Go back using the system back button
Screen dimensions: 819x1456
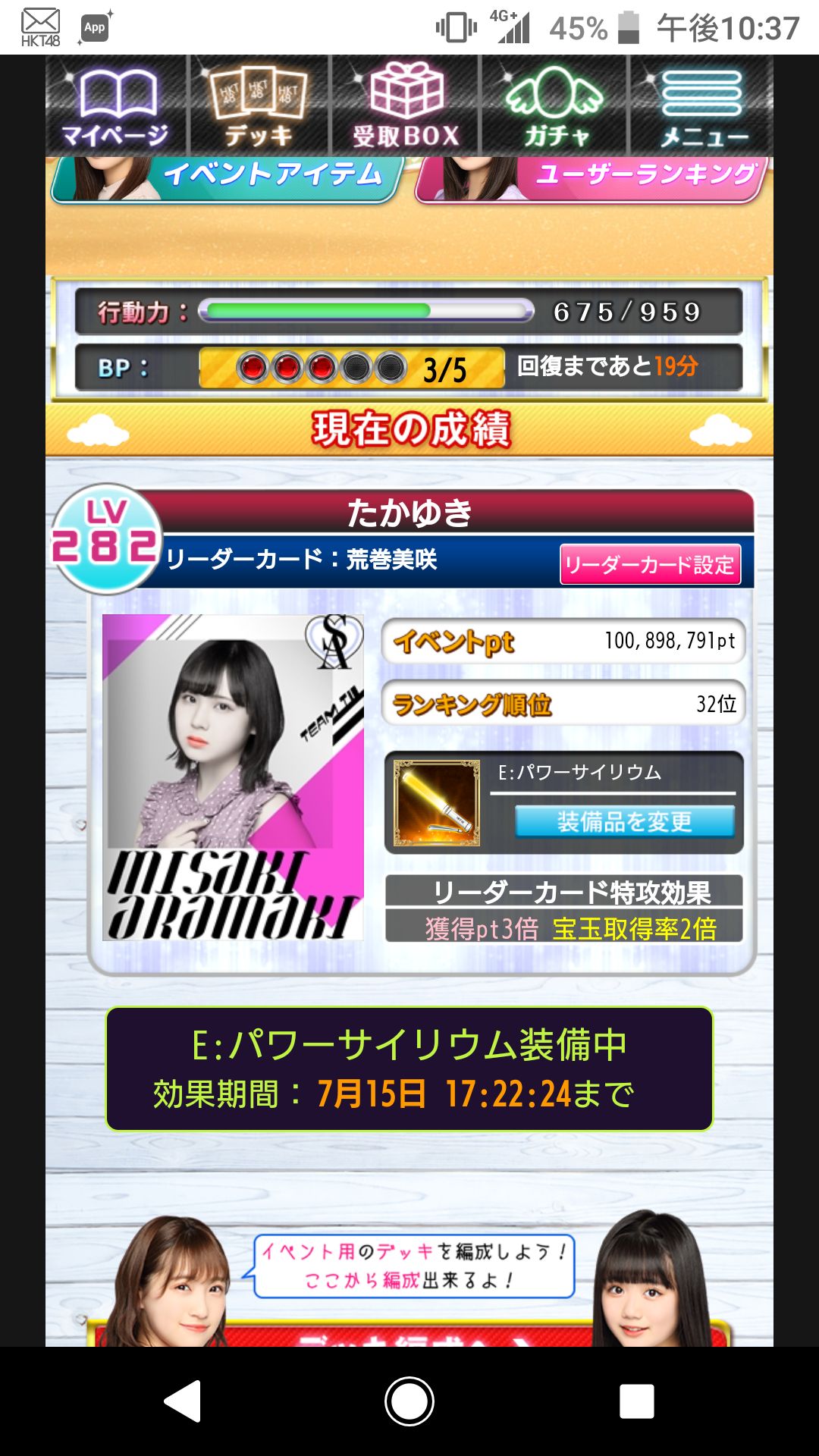pos(183,1401)
